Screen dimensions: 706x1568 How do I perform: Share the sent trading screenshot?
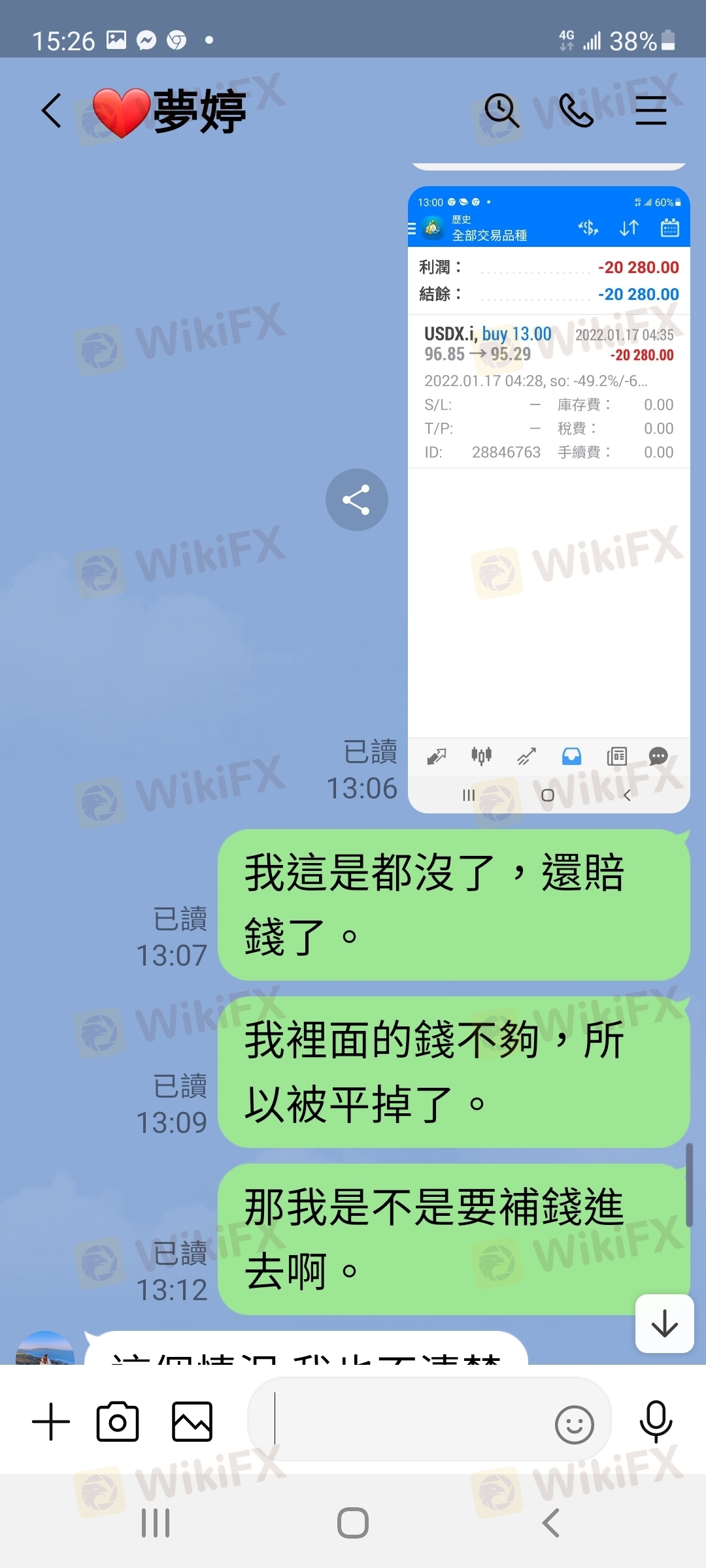(356, 500)
